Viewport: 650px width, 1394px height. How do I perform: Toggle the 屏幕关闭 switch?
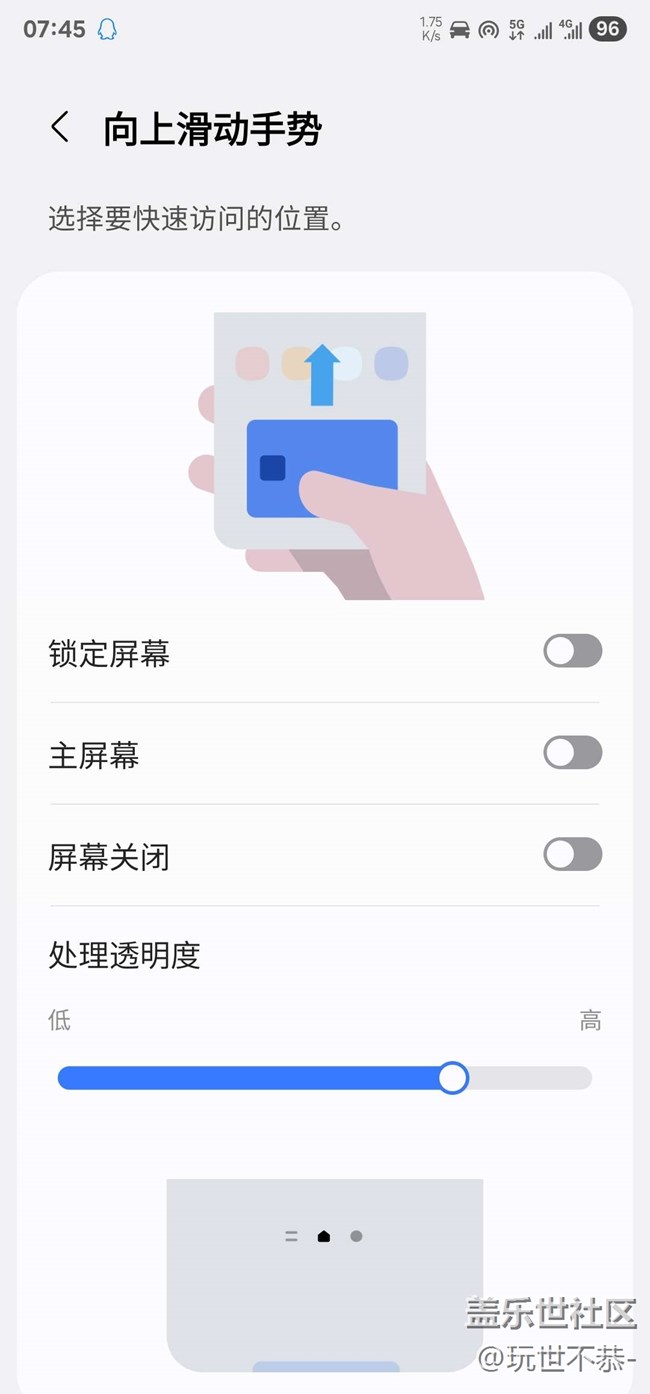[572, 855]
